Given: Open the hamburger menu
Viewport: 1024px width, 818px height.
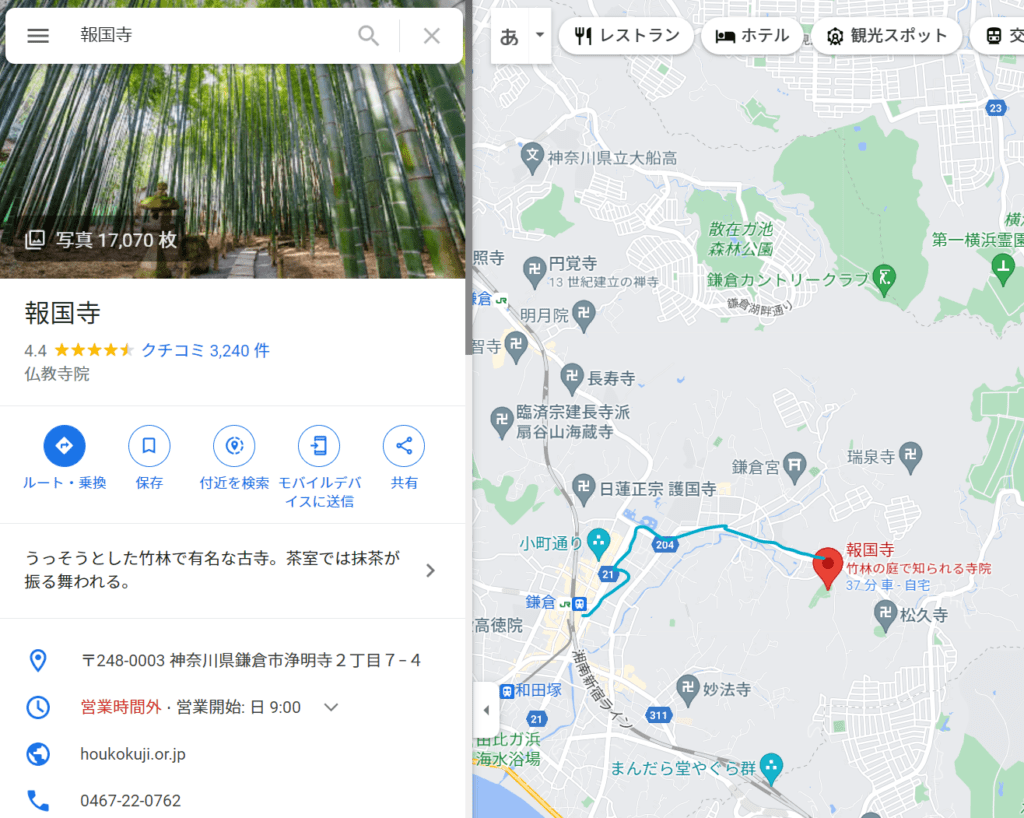Looking at the screenshot, I should 38,36.
